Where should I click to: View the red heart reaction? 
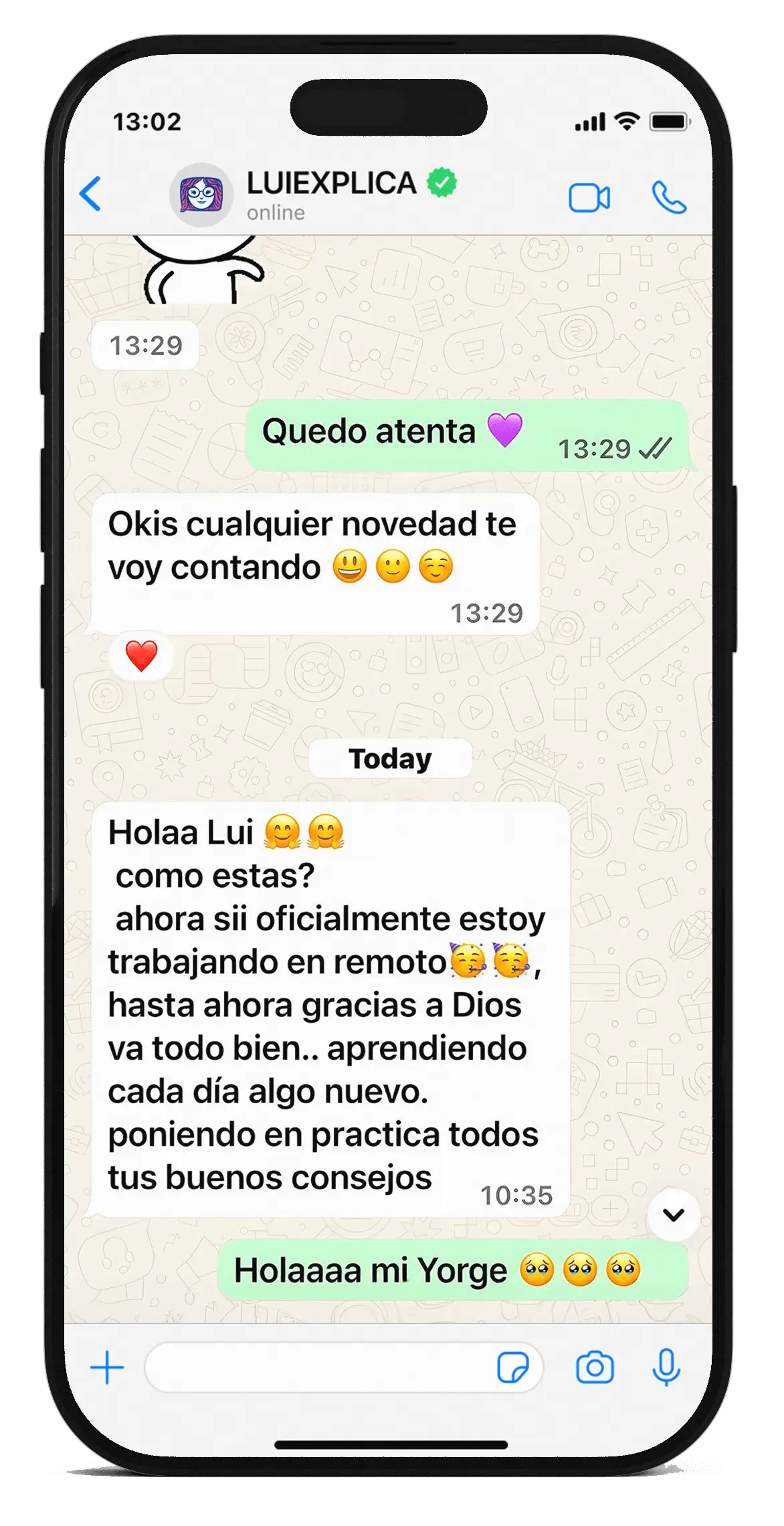141,656
